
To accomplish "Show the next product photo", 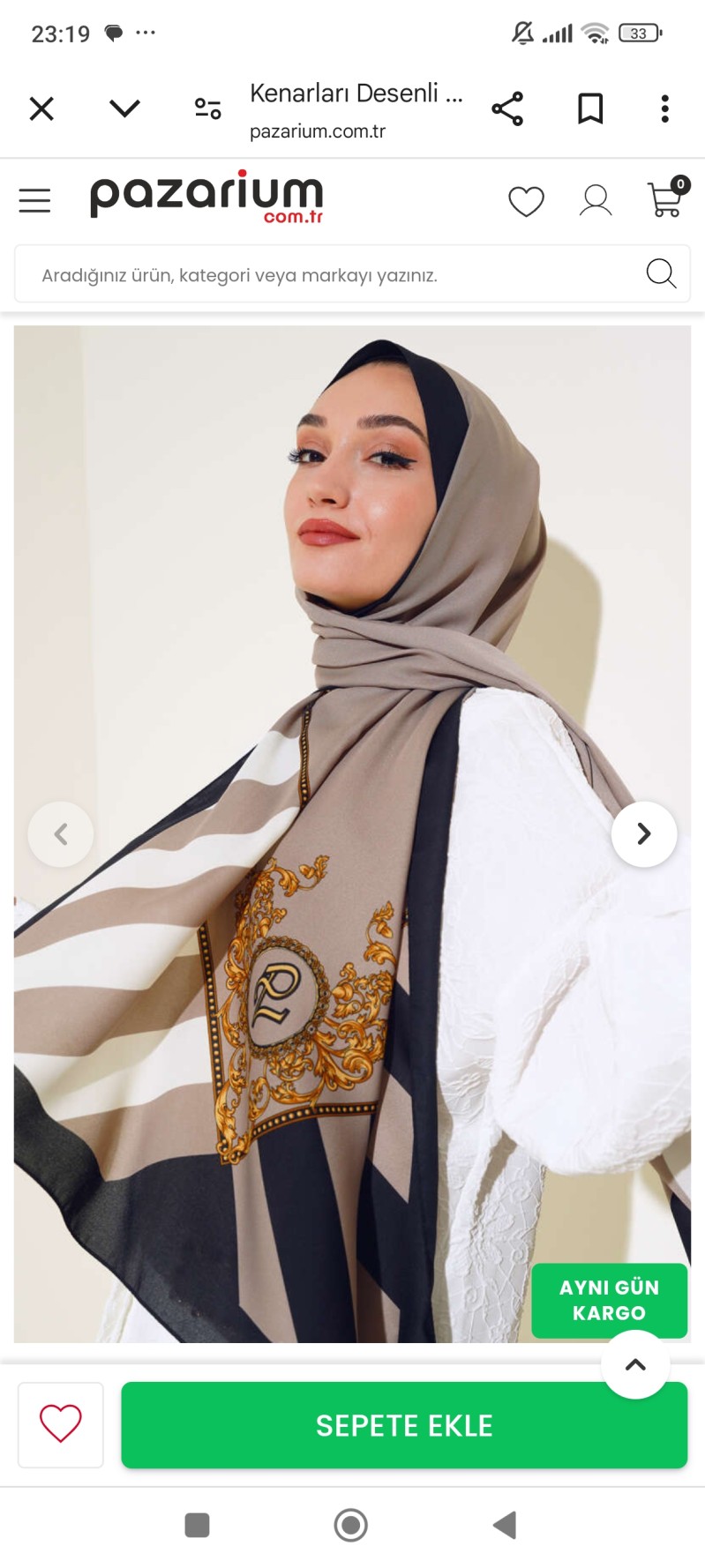I will coord(644,833).
